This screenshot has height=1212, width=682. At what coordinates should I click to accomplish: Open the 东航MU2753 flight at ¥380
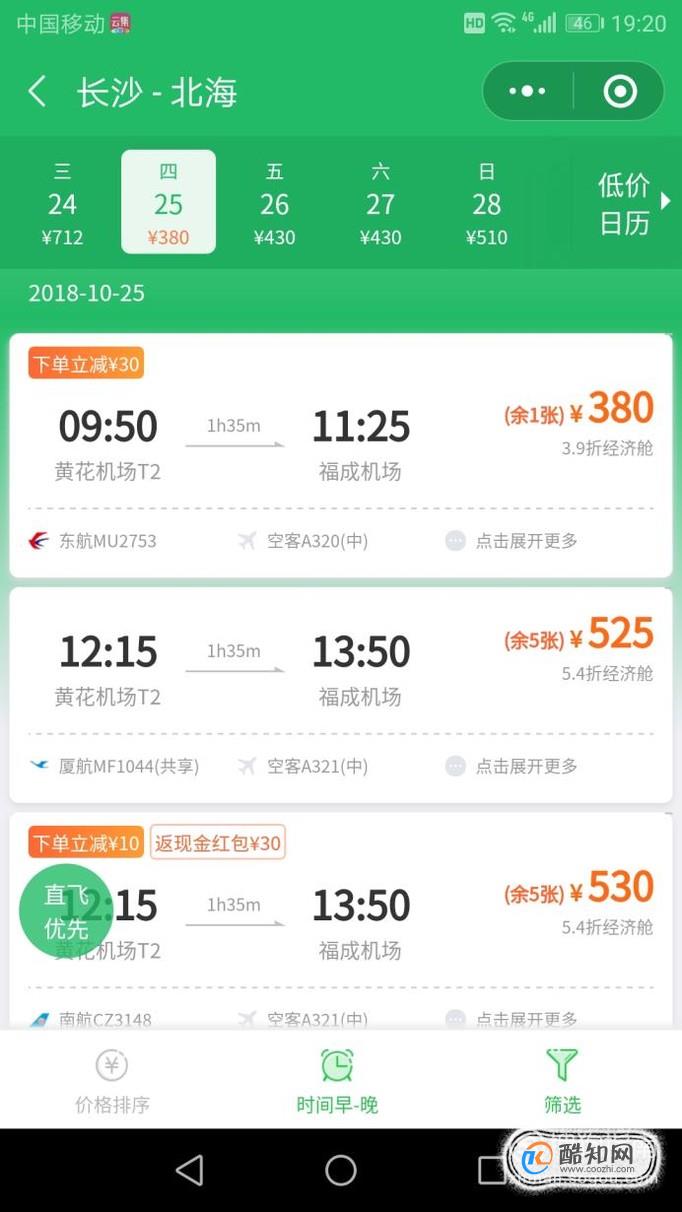click(x=341, y=455)
